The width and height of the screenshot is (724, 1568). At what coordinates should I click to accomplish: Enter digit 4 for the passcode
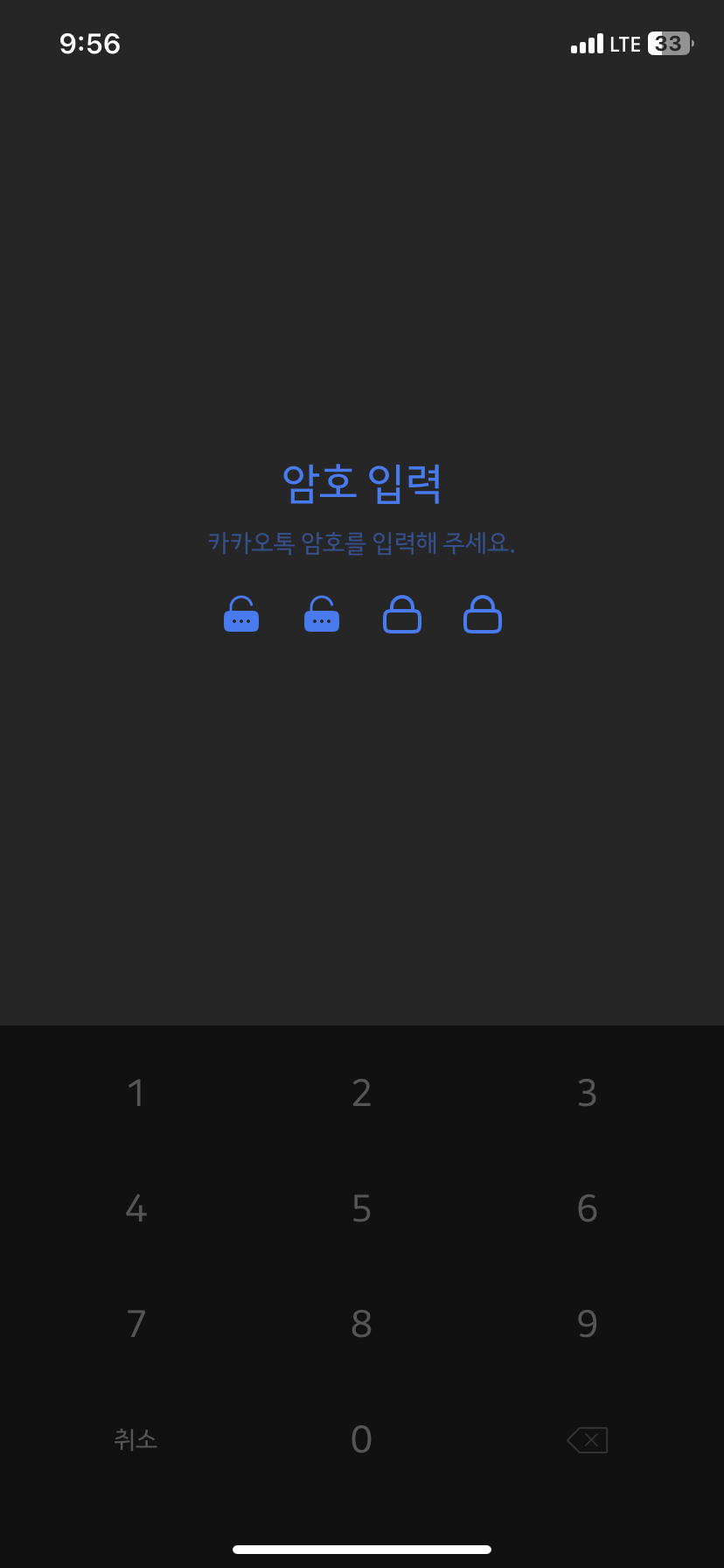(136, 1208)
